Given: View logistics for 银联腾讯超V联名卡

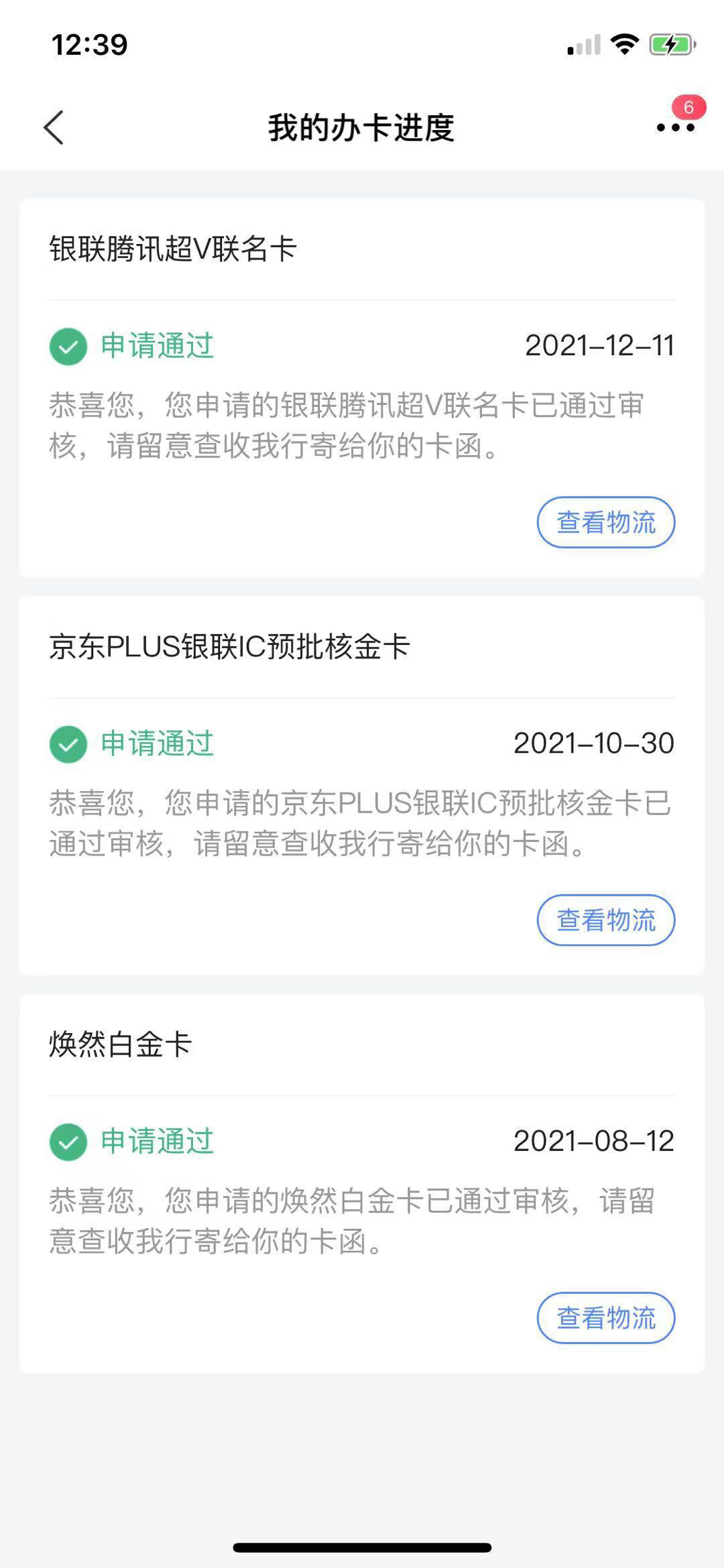Looking at the screenshot, I should 606,522.
